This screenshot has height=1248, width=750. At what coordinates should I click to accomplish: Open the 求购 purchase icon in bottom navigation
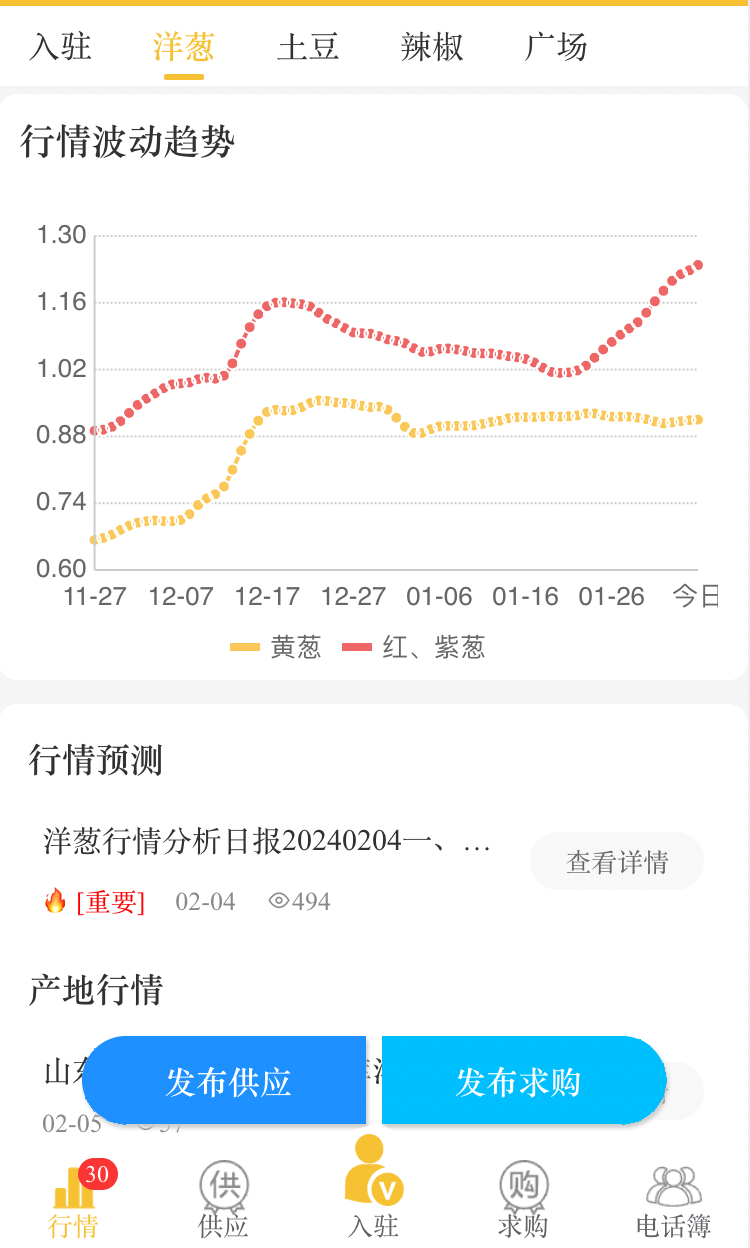(524, 1185)
